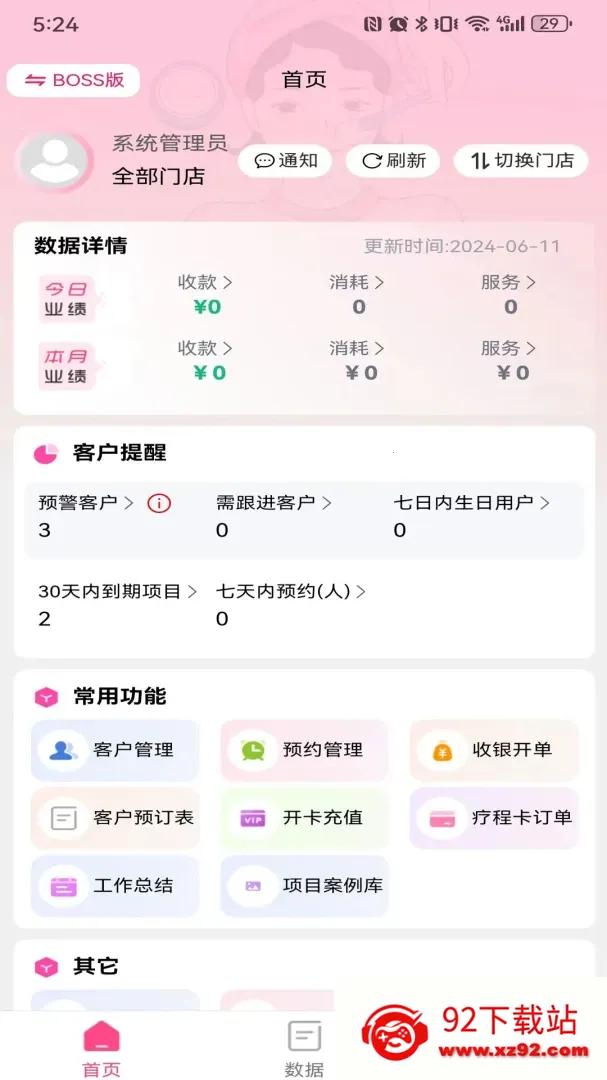
Task: View 七天内预约(人)
Action: point(291,591)
